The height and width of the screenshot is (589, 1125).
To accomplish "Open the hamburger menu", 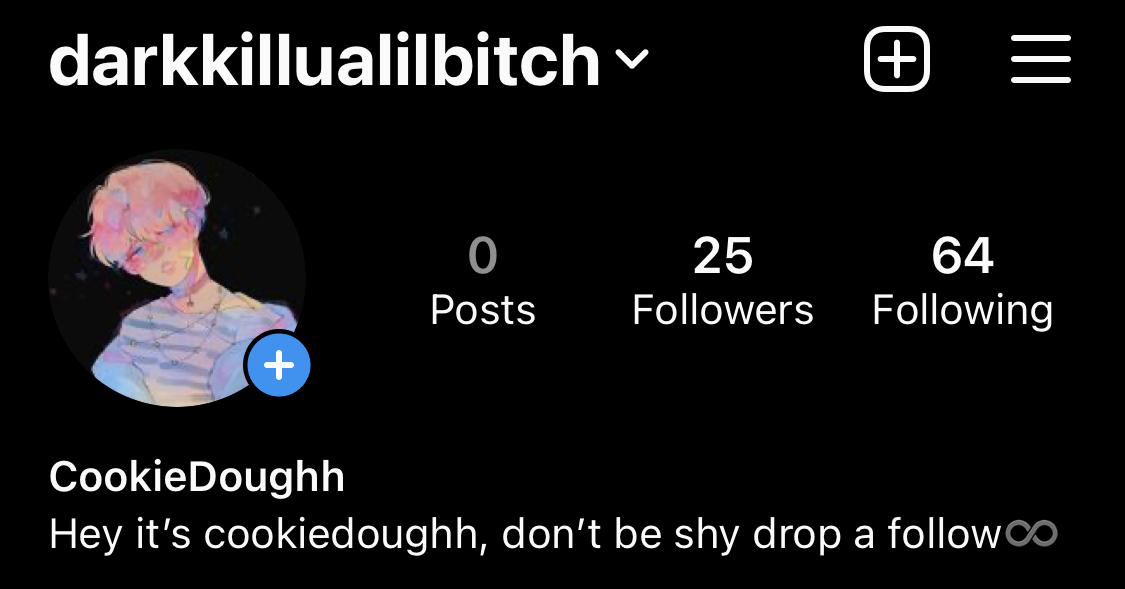I will pyautogui.click(x=1040, y=60).
